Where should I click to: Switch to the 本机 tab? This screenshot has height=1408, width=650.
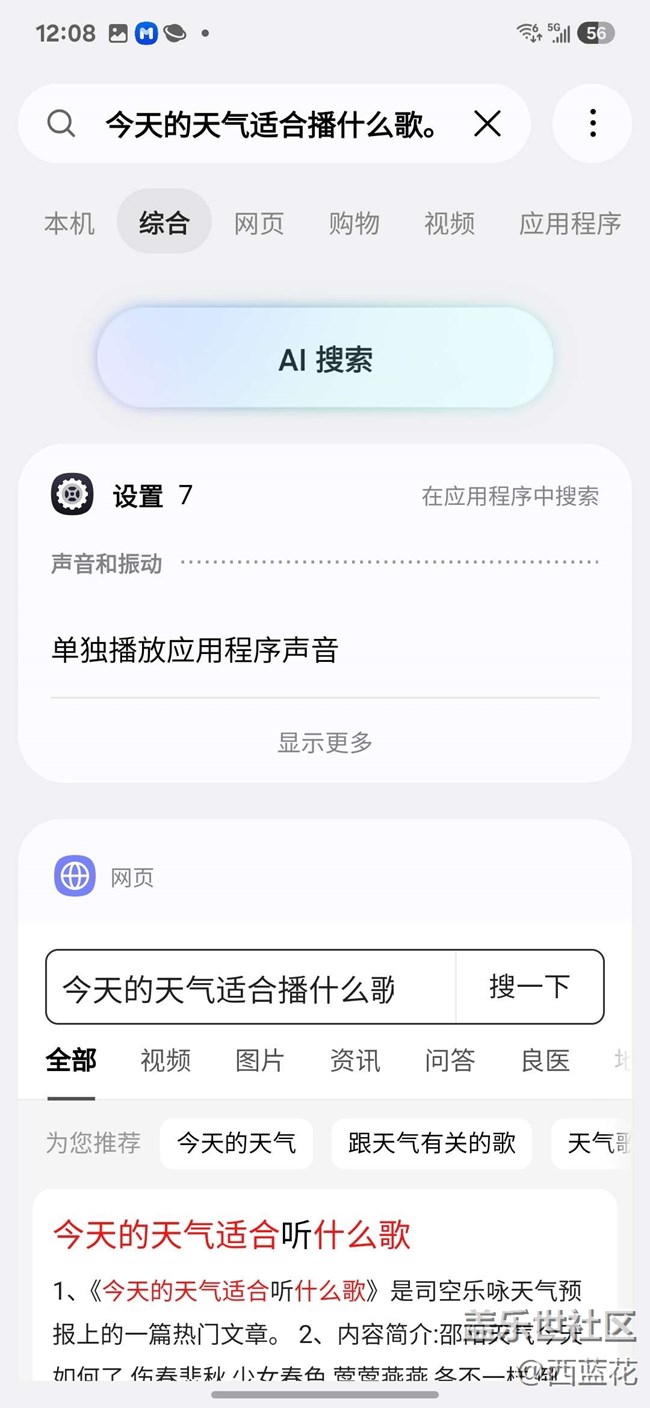[69, 222]
